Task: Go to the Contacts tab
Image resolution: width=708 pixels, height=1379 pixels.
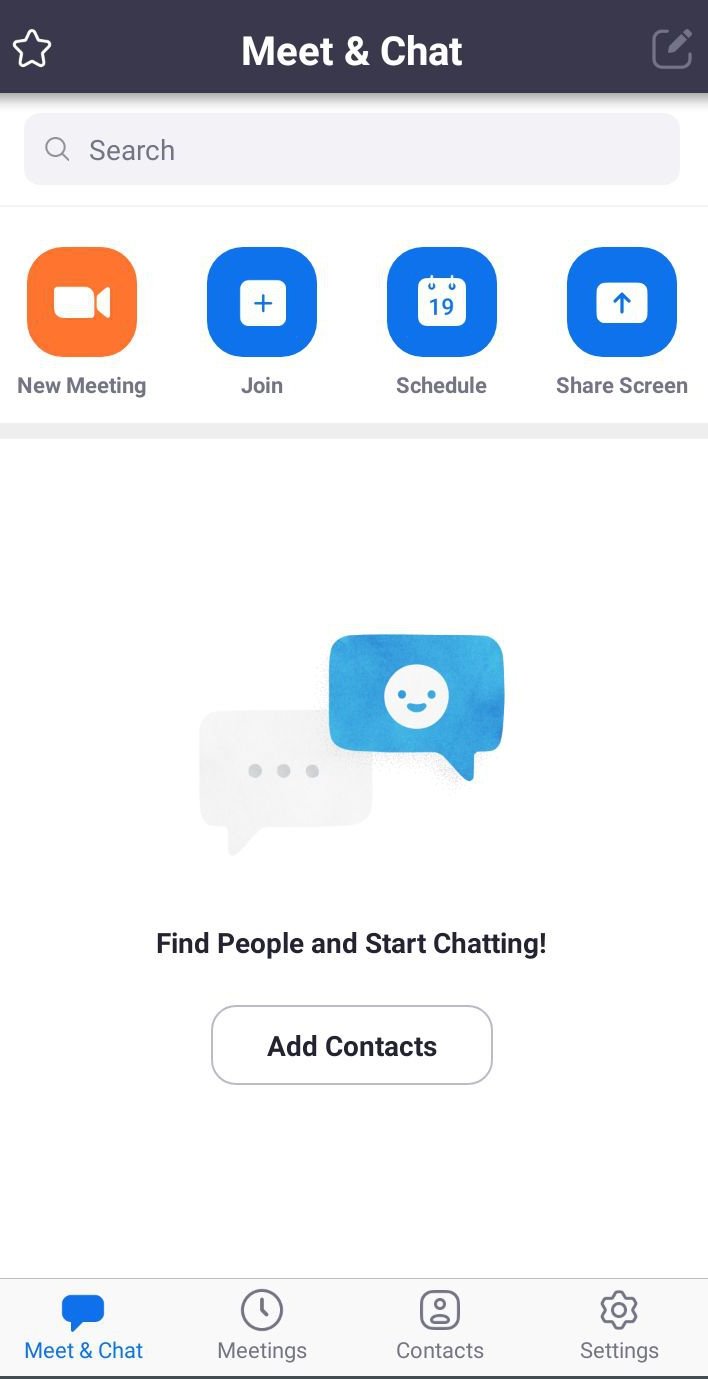Action: pos(440,1325)
